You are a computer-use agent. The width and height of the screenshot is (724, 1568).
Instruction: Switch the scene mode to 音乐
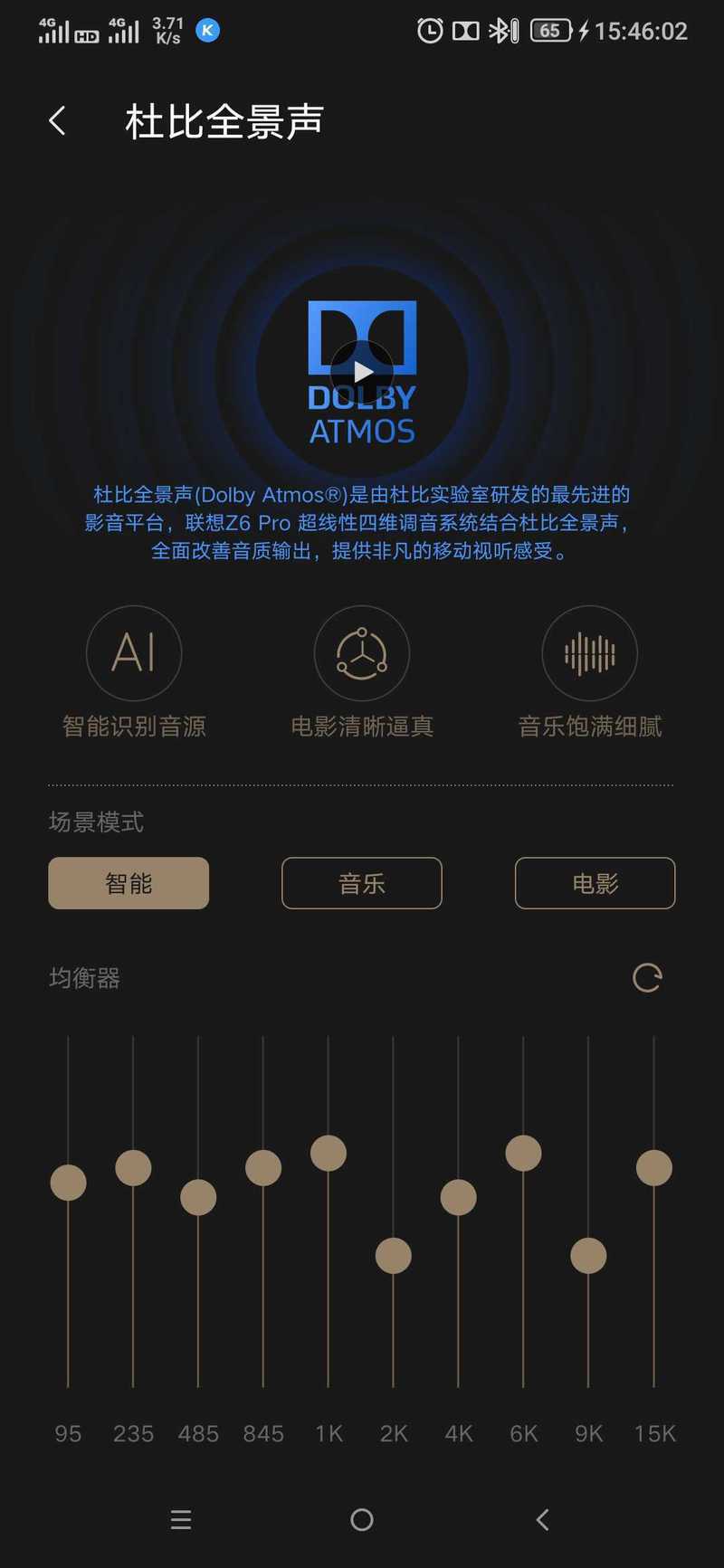362,883
